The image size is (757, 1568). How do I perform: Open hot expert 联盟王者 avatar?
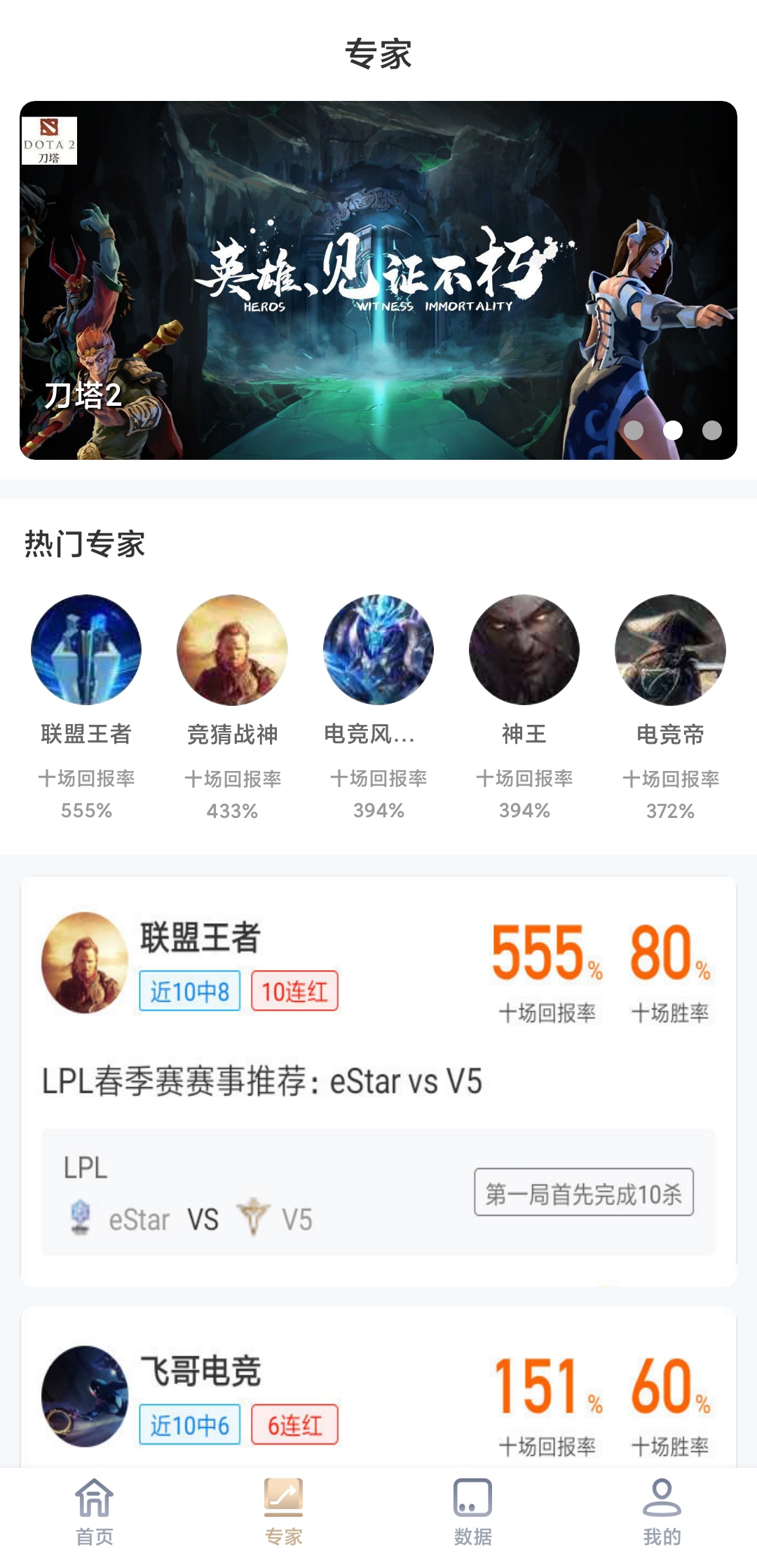[x=86, y=650]
